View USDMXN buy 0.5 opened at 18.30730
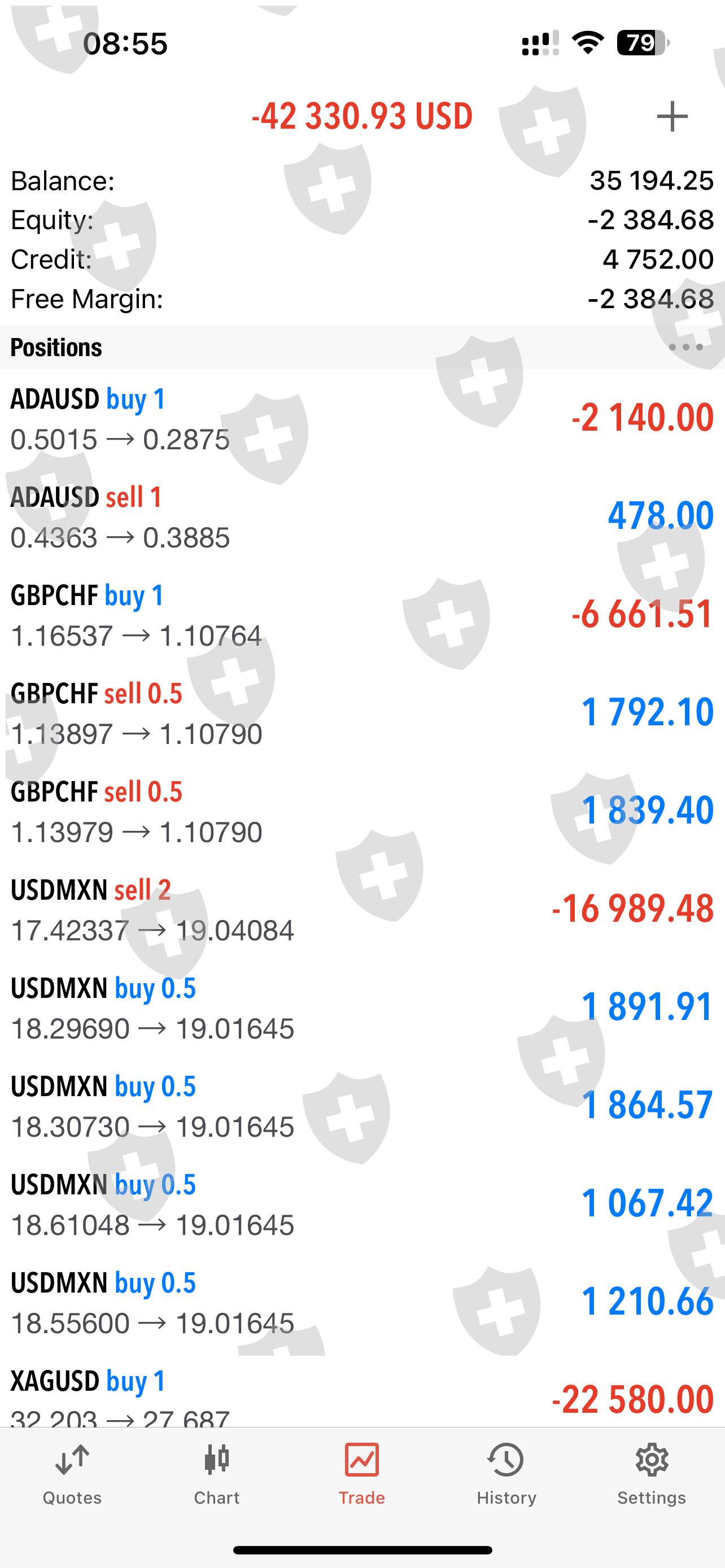 [362, 1105]
